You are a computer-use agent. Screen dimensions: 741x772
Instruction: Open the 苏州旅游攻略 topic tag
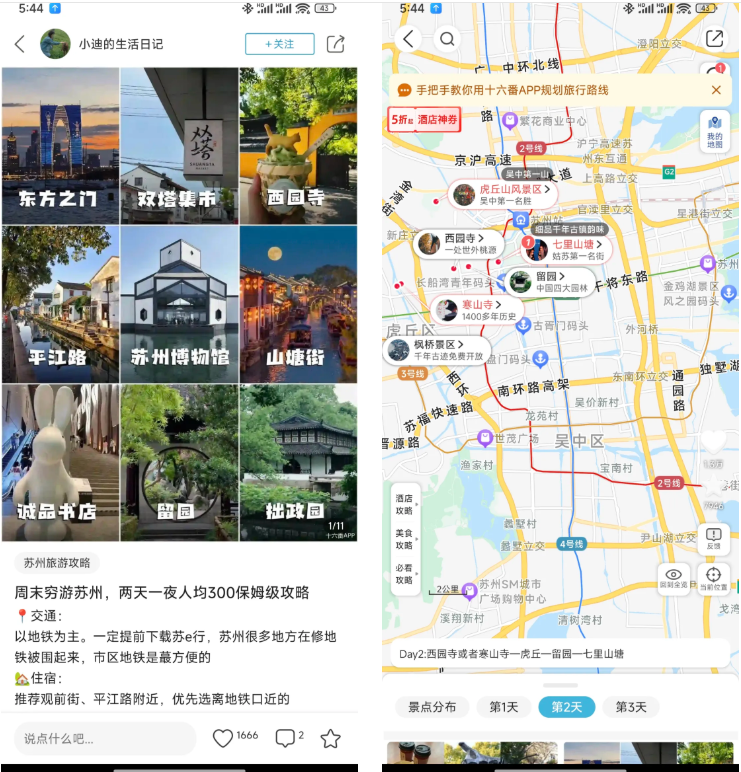tap(57, 563)
